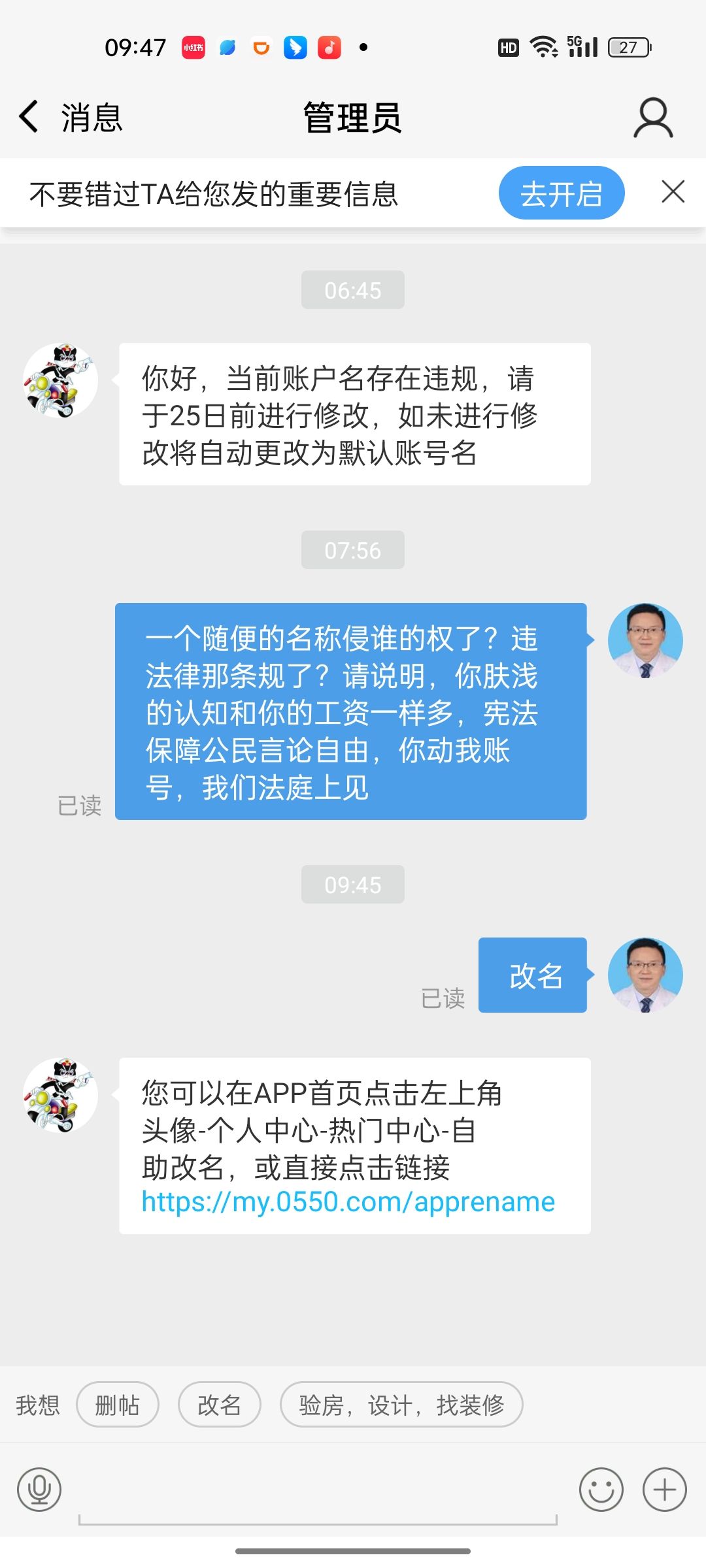Choose the 改名 suggestion chip
This screenshot has height=1568, width=706.
pos(220,1405)
